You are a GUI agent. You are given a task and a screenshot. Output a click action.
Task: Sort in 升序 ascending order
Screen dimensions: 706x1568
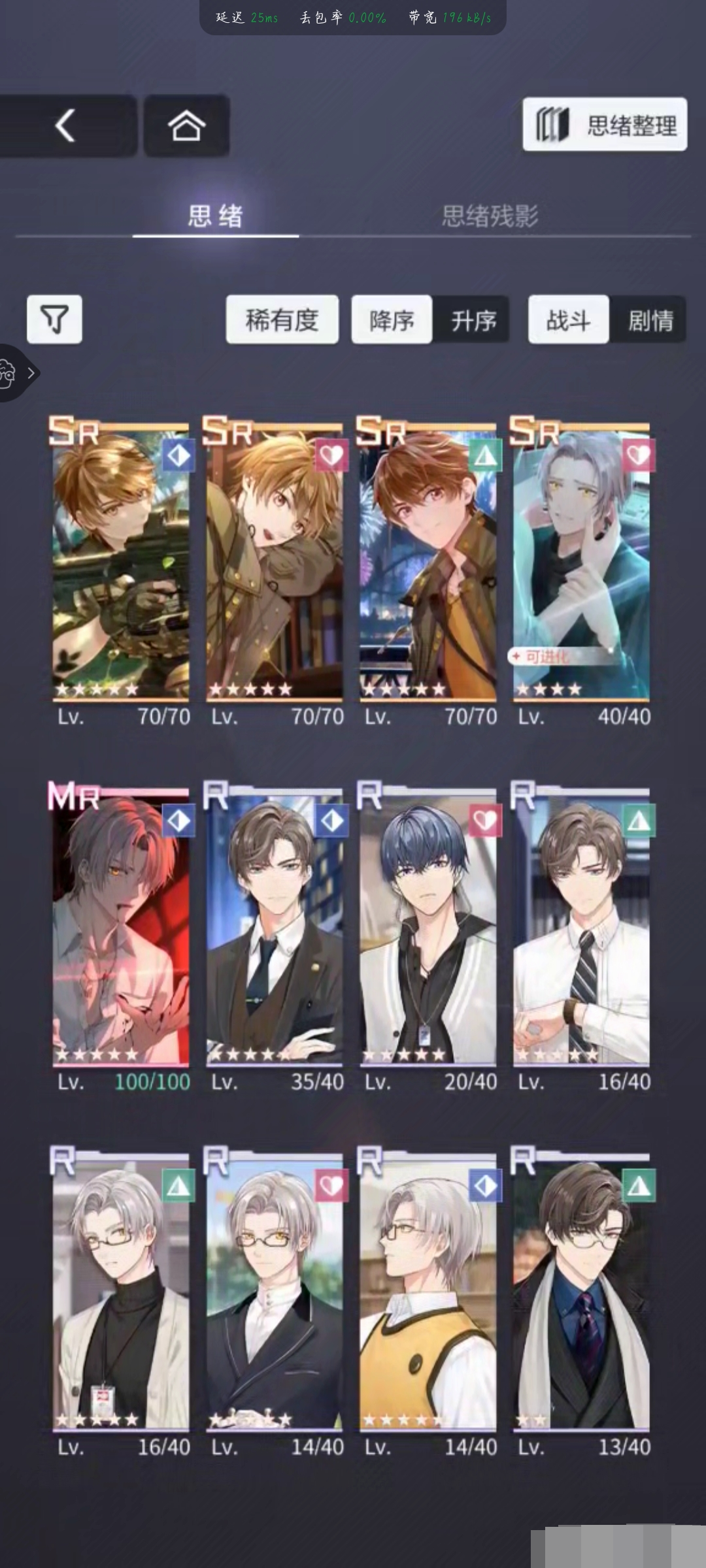[x=473, y=320]
